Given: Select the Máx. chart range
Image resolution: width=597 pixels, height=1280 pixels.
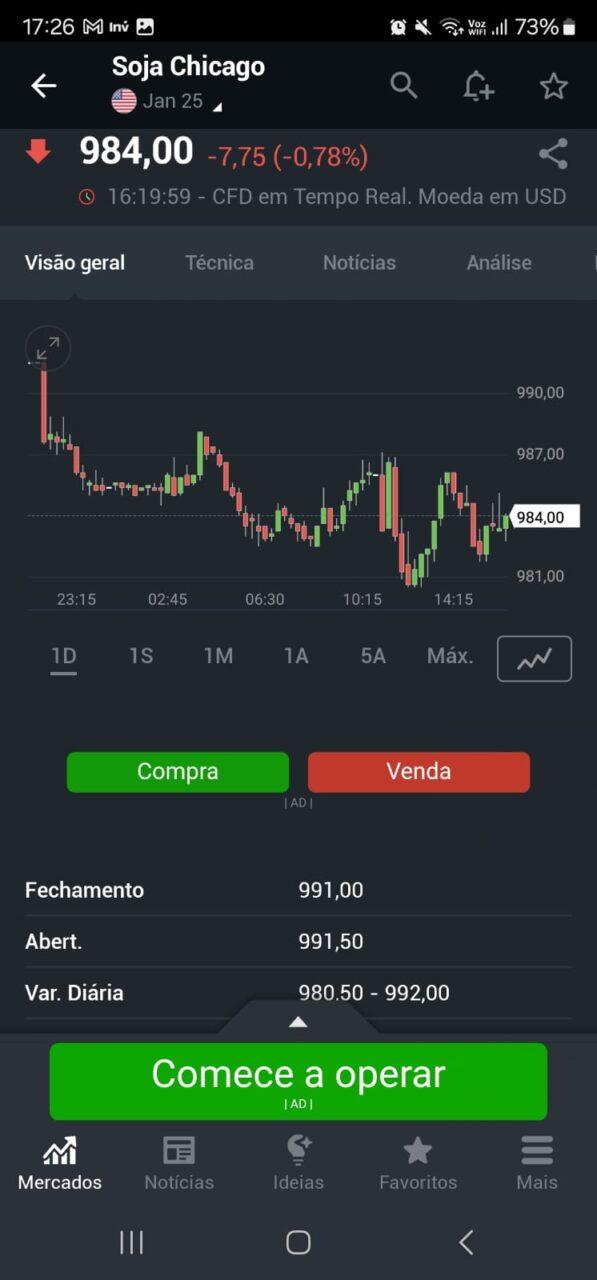Looking at the screenshot, I should (450, 656).
